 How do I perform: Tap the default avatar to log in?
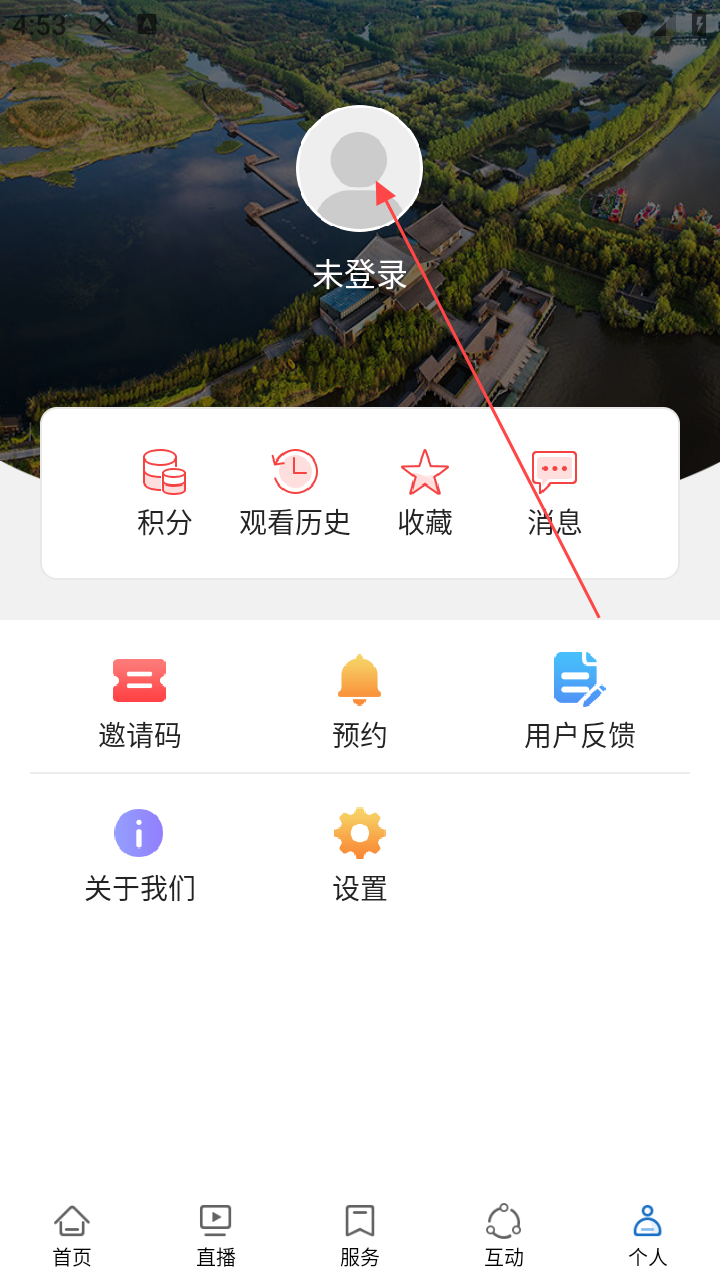pyautogui.click(x=359, y=168)
